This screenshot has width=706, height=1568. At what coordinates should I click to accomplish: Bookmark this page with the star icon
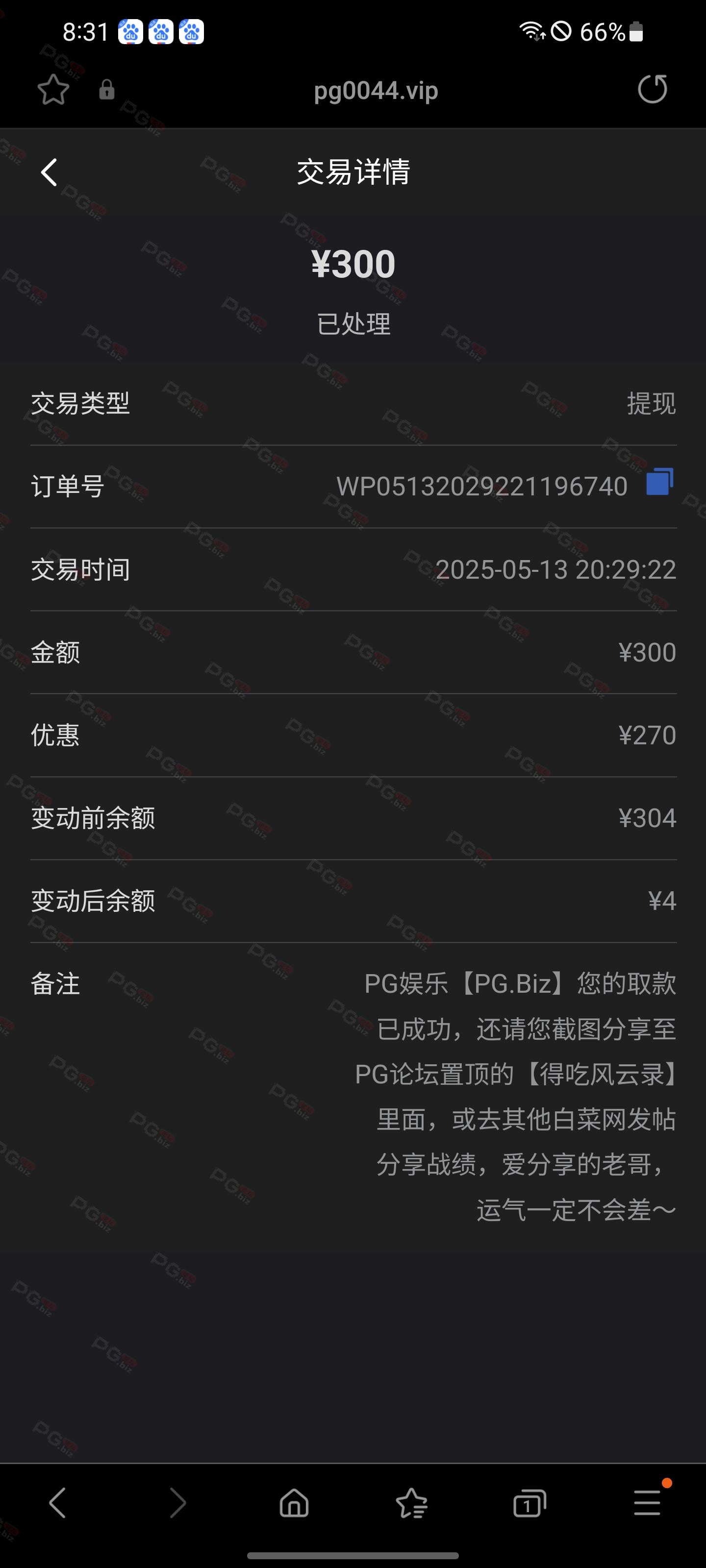click(x=53, y=90)
